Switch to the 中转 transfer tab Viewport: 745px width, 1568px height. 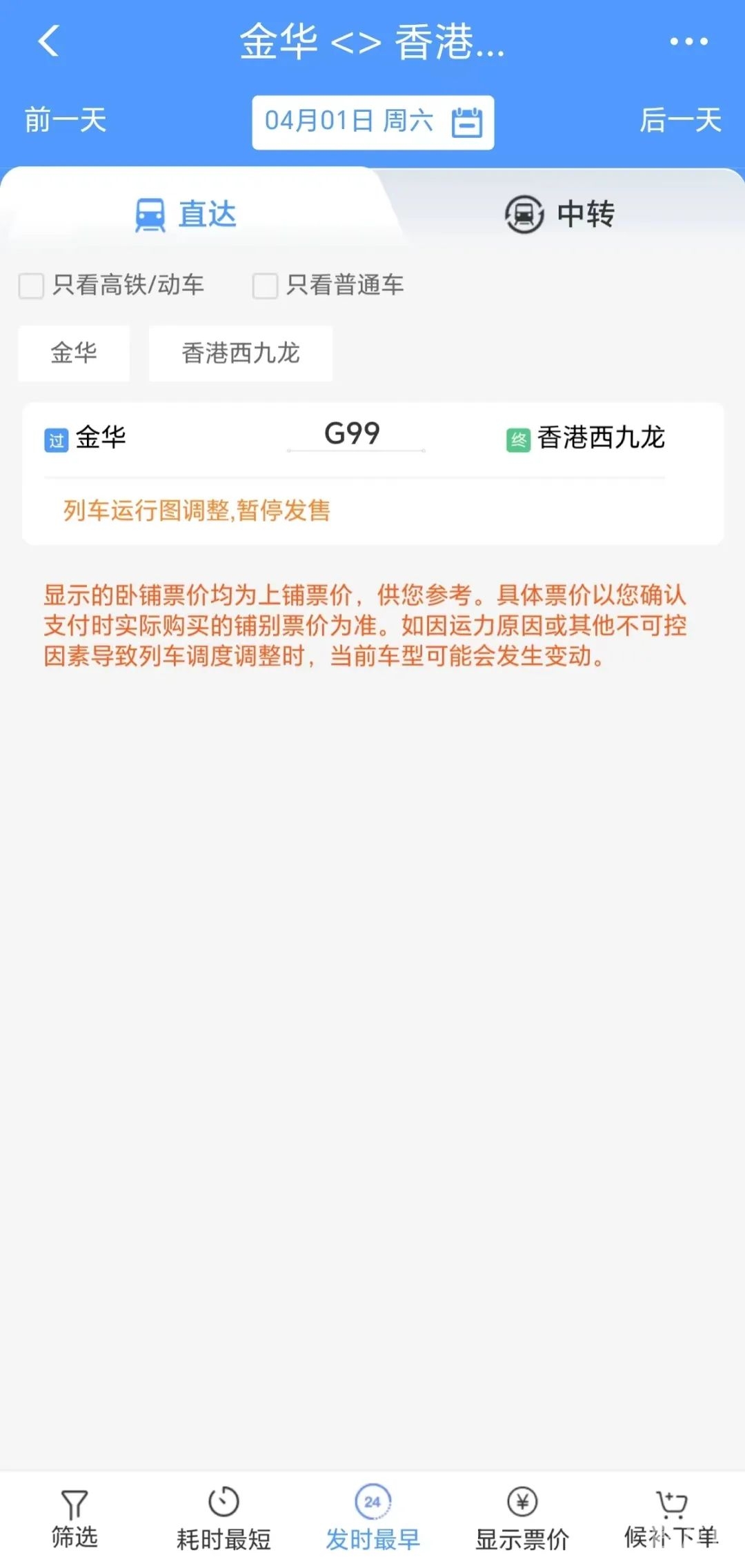(559, 214)
